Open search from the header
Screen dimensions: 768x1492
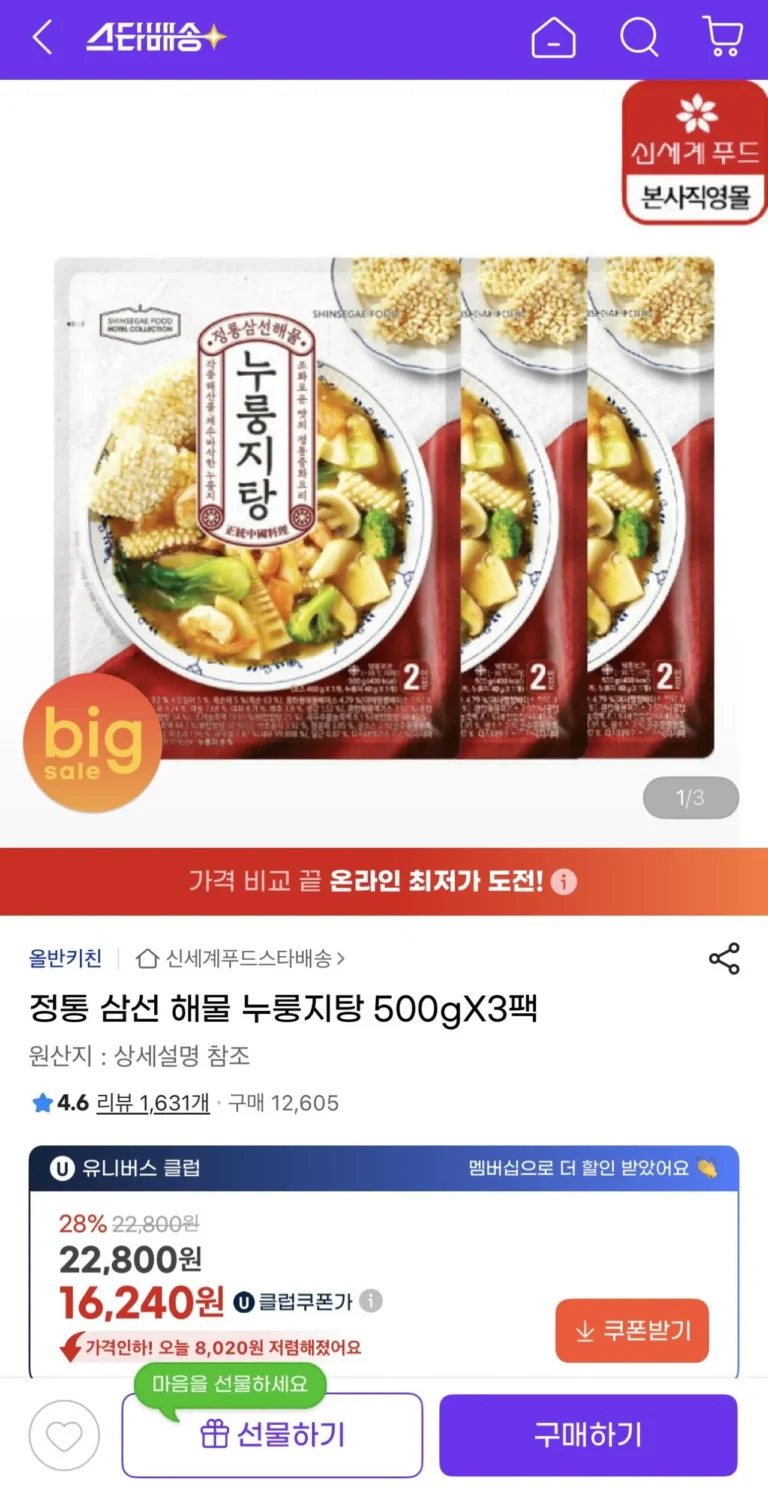coord(639,38)
